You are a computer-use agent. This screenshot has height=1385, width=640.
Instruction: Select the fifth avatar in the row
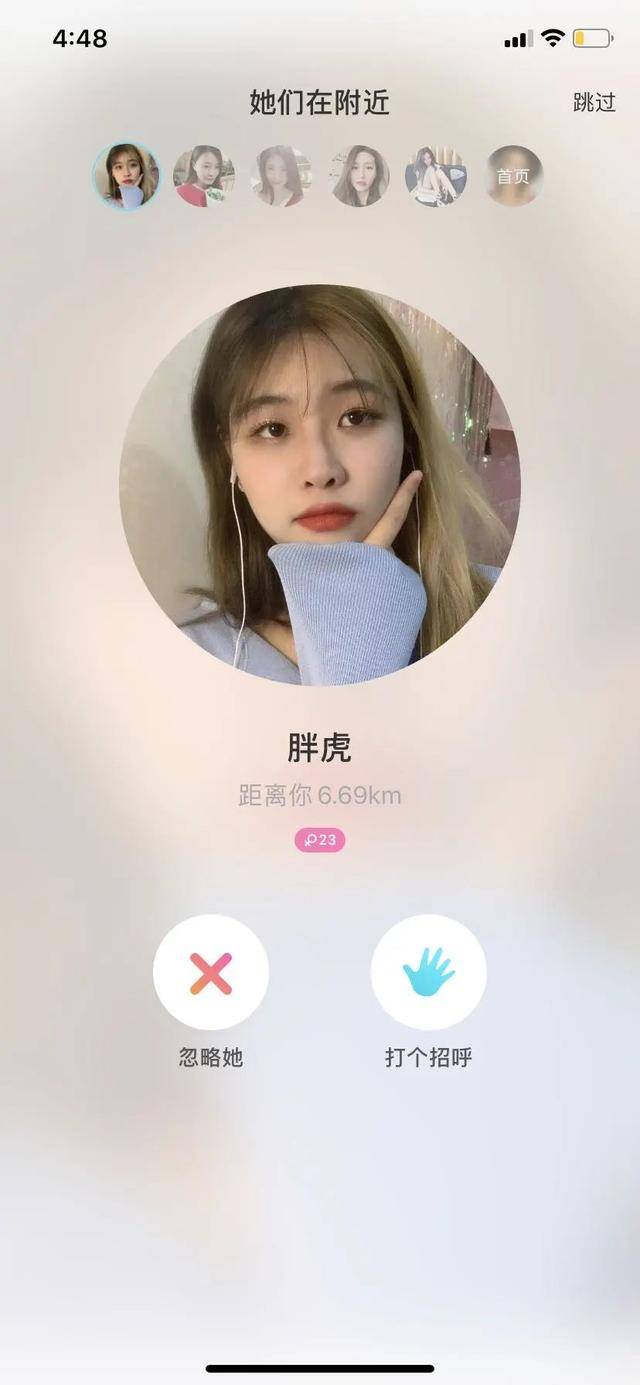[x=436, y=176]
